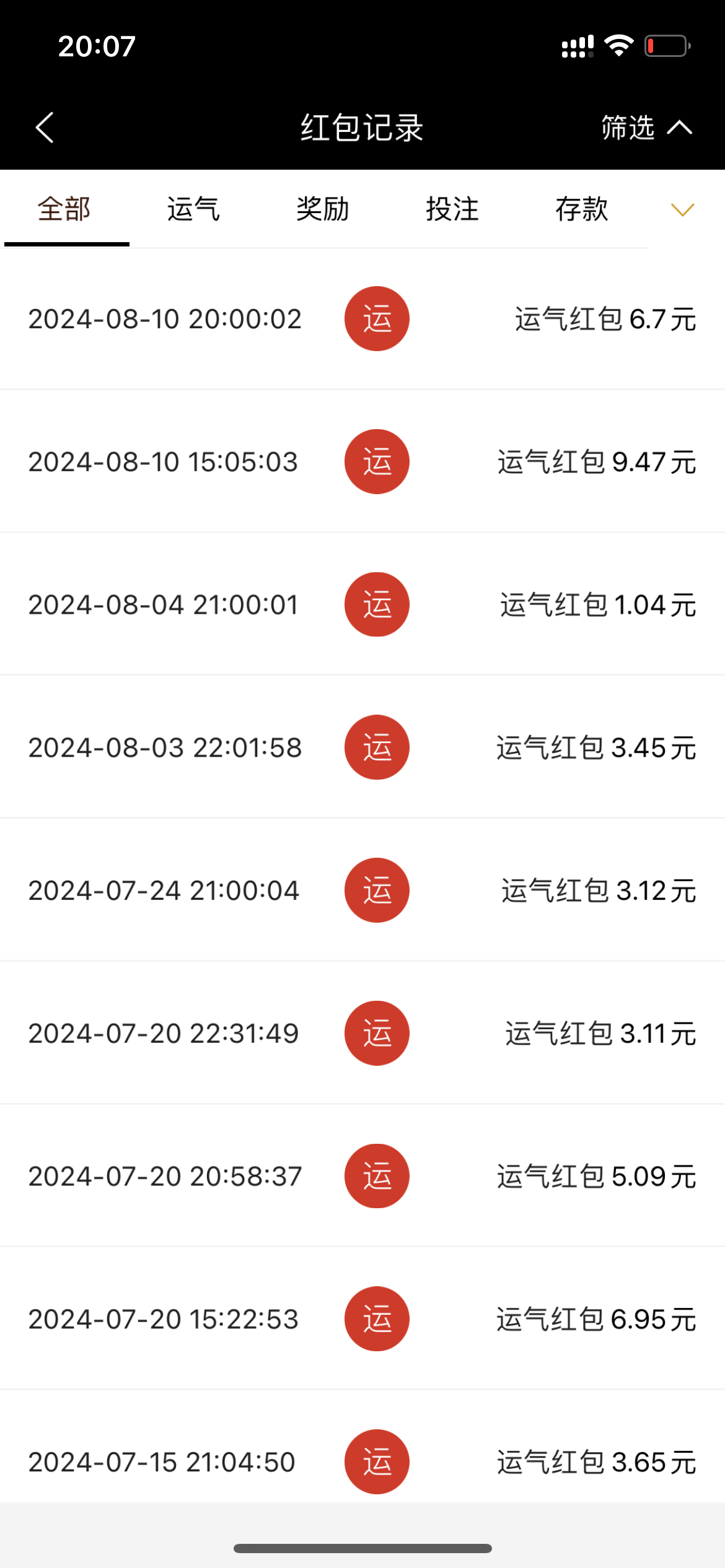Show the 存款 tab

pyautogui.click(x=581, y=209)
